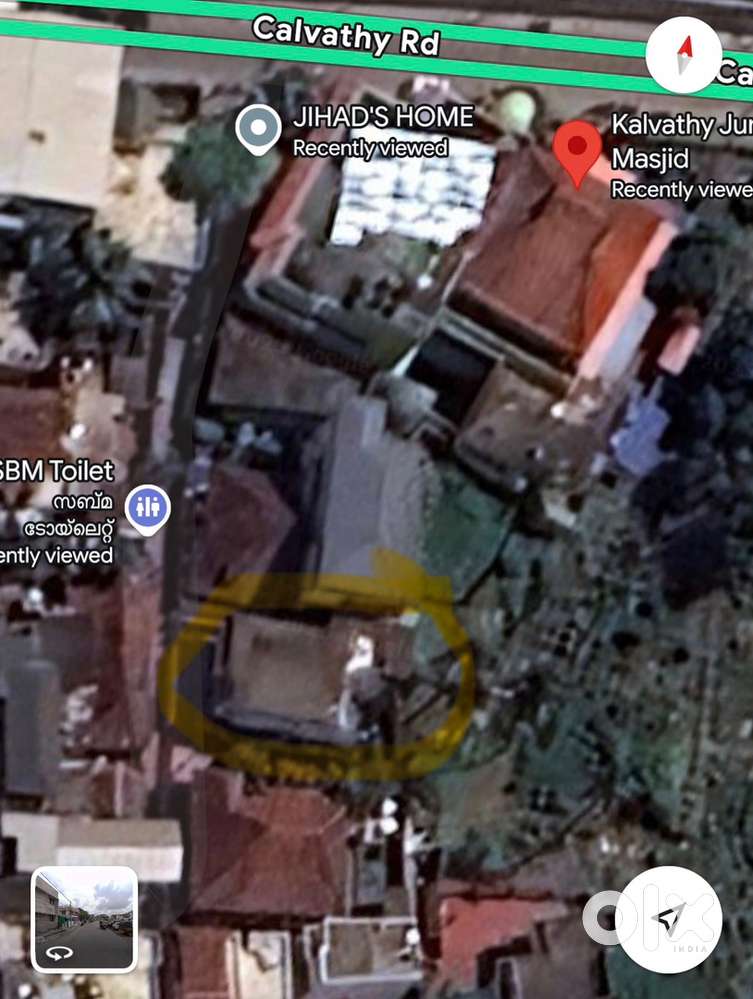Activate the toilet amenity pin to show details

(148, 508)
